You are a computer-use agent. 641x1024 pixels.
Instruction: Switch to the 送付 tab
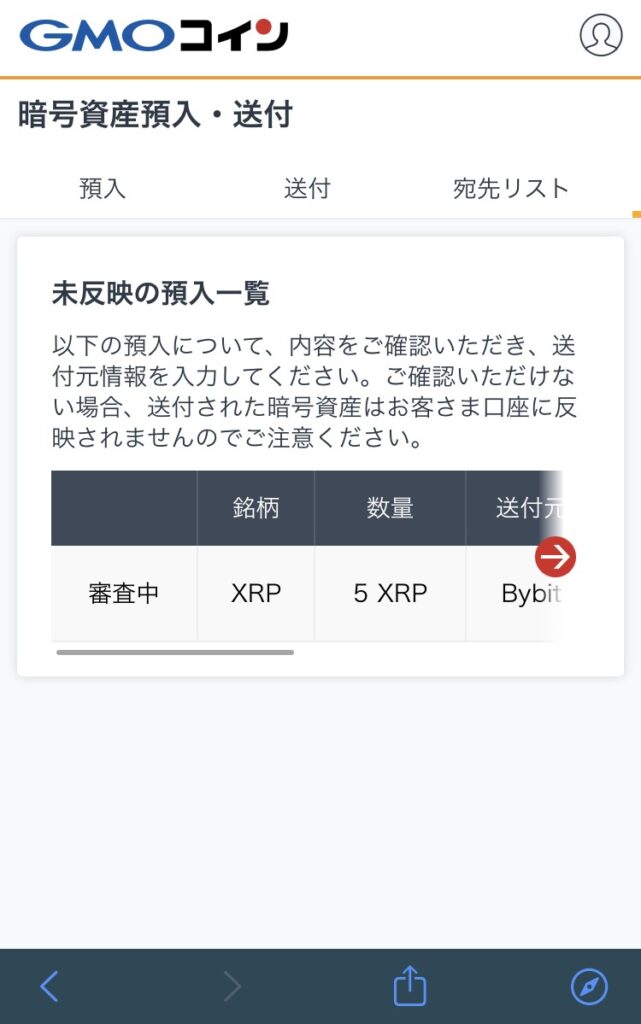point(307,188)
